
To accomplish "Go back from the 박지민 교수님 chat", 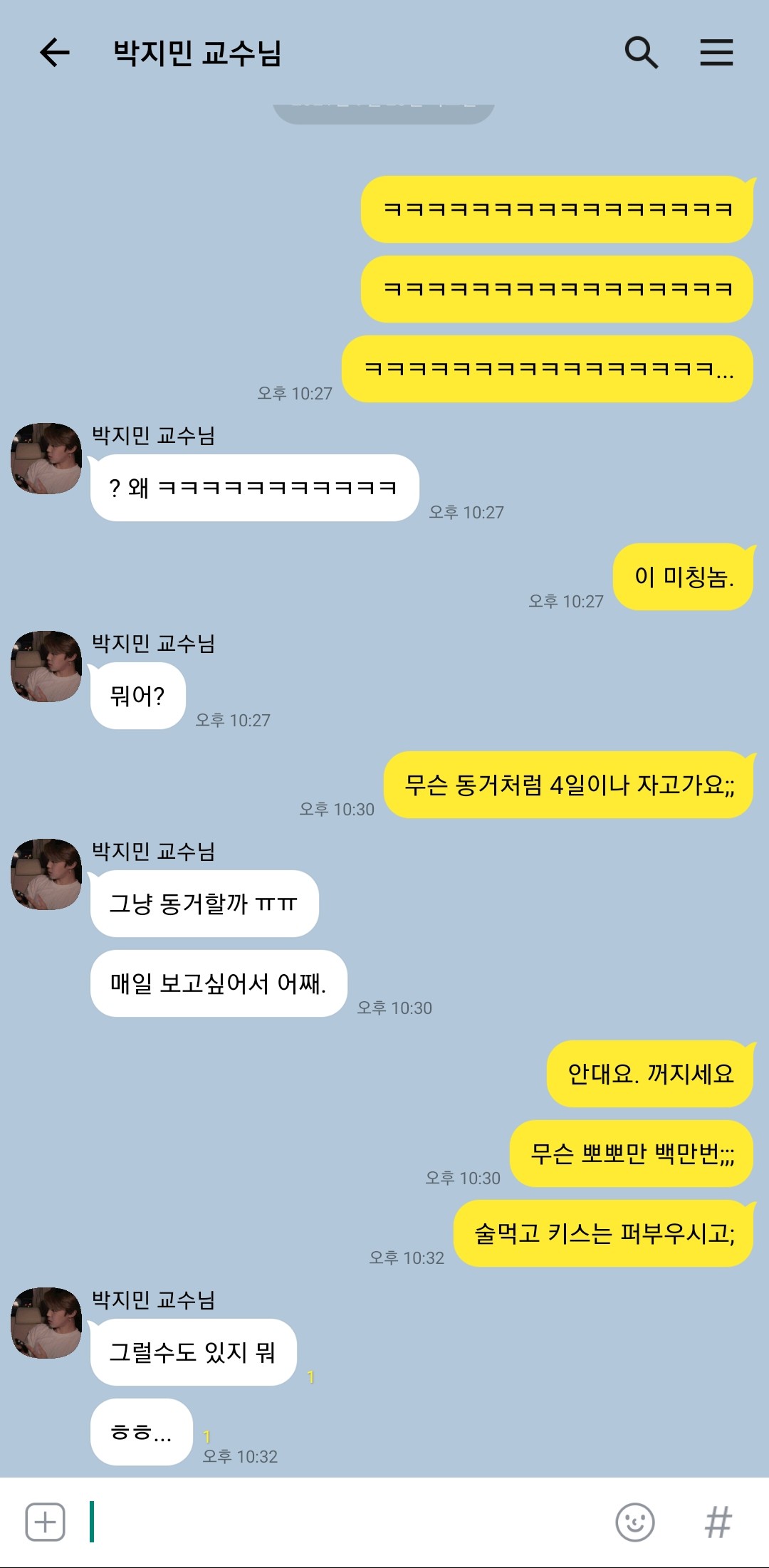I will coord(54,53).
